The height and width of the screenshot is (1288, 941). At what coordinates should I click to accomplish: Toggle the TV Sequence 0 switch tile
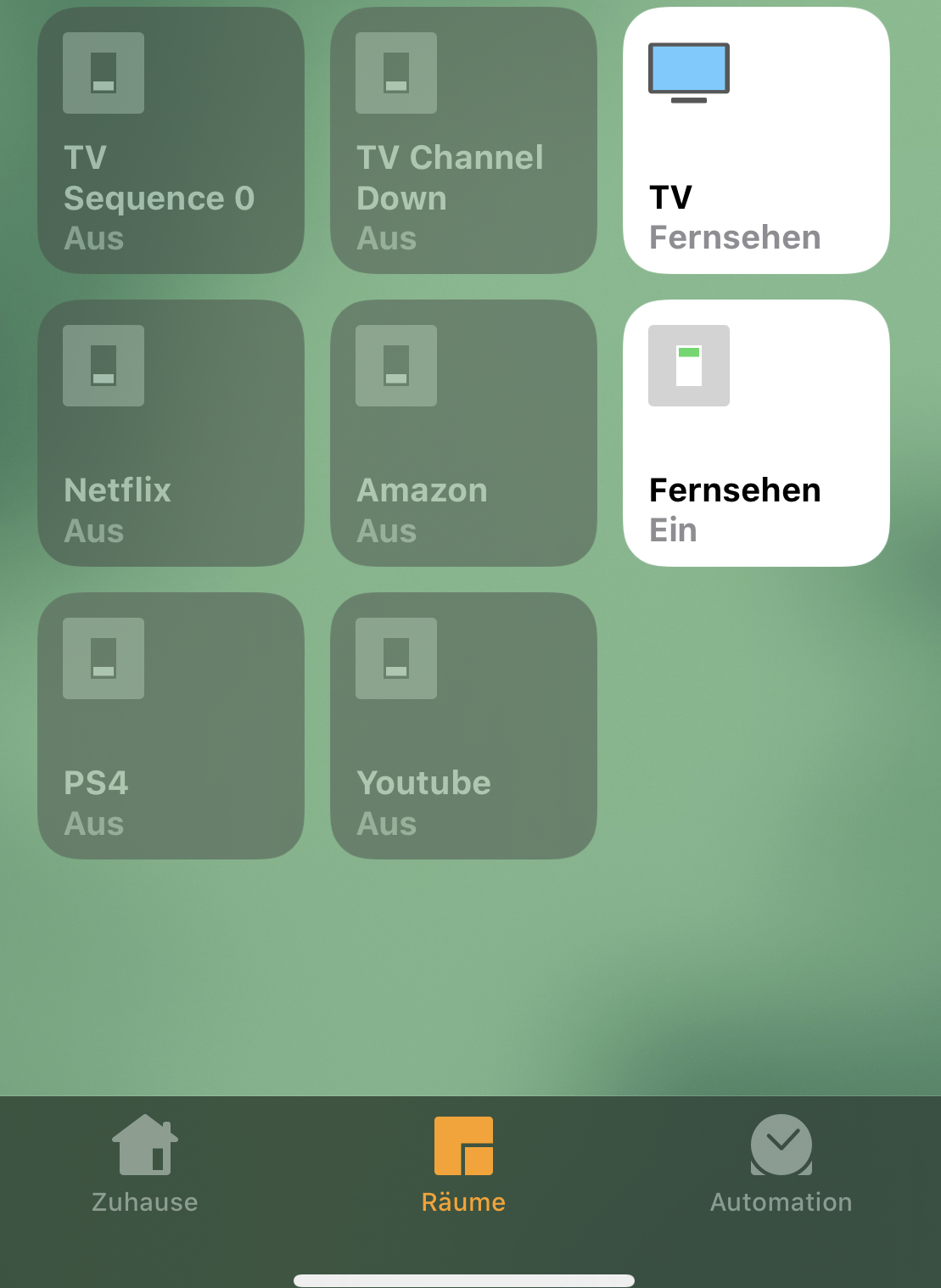point(171,141)
